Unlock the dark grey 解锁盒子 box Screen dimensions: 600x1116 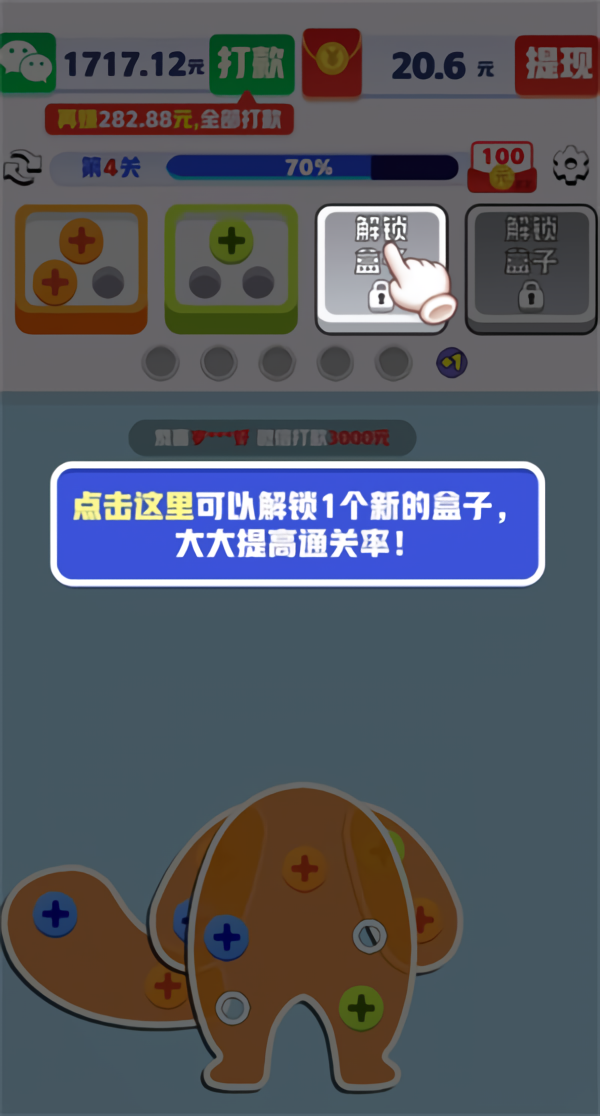click(531, 268)
